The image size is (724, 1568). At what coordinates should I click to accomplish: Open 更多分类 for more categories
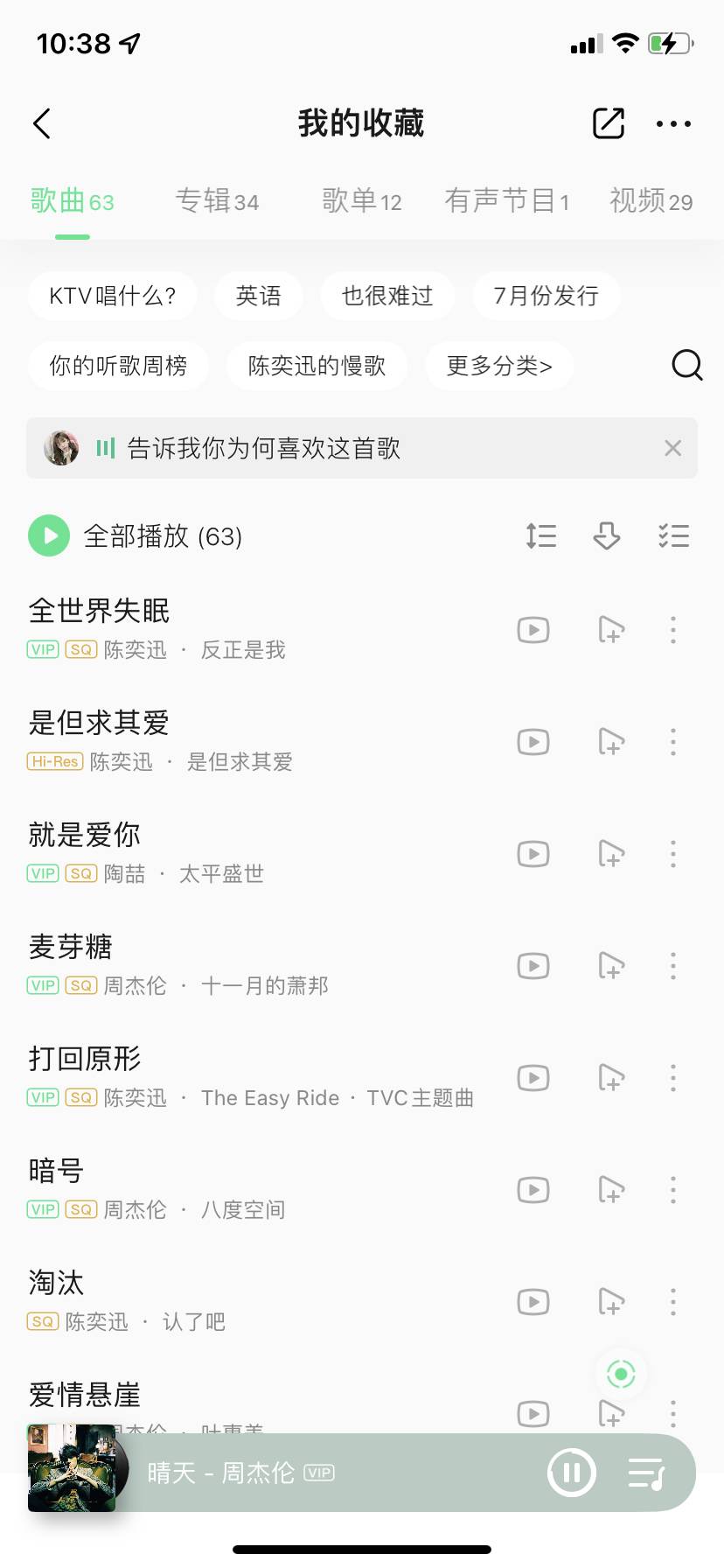[499, 366]
